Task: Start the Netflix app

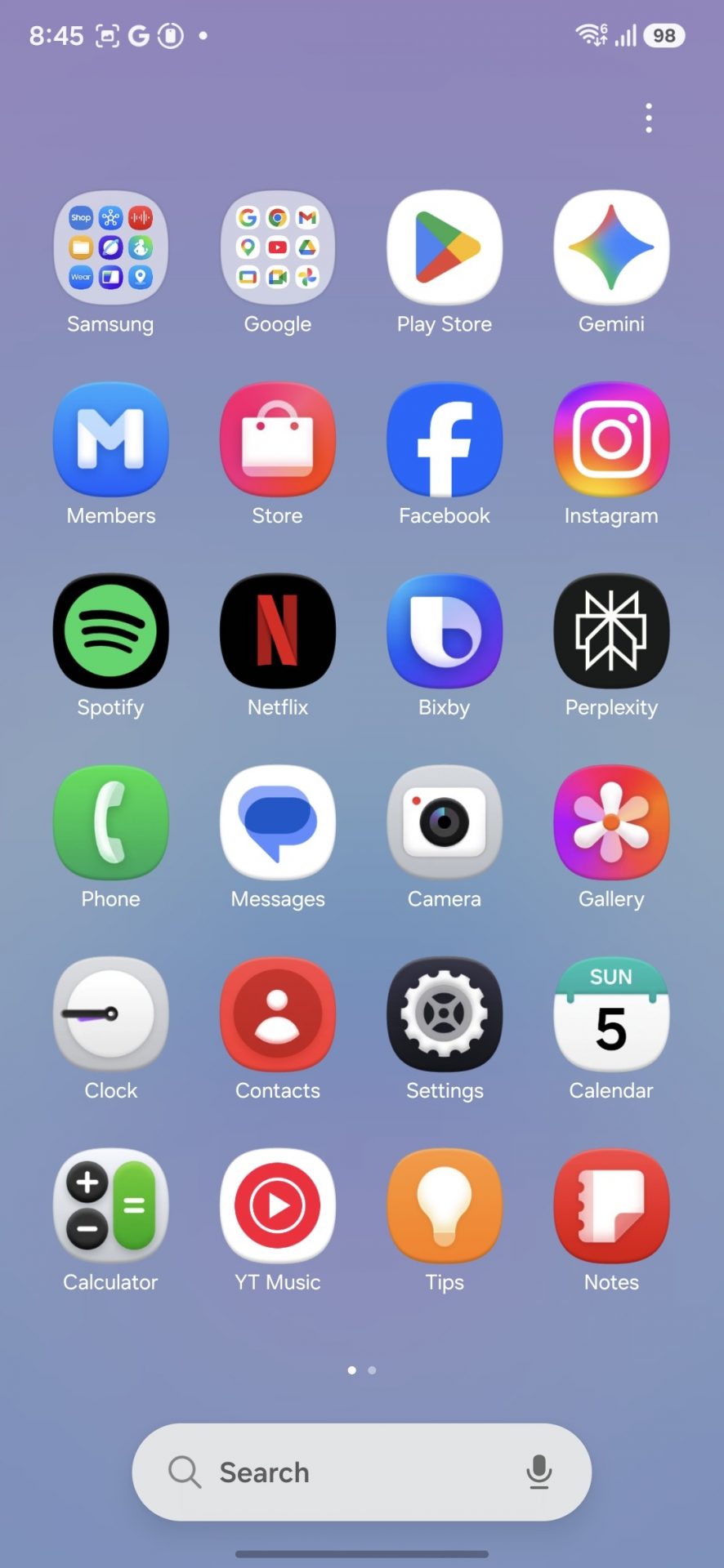Action: coord(277,631)
